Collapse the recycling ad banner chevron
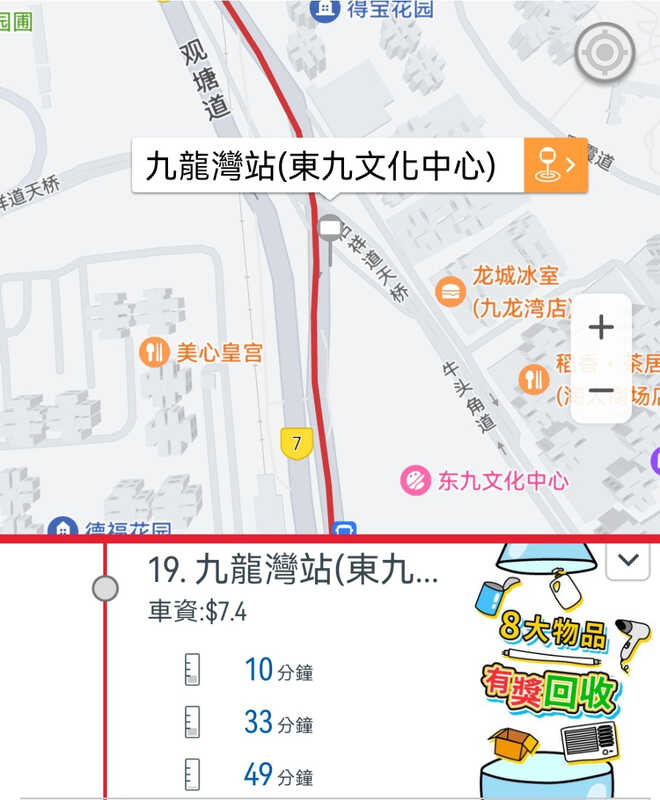 point(628,560)
